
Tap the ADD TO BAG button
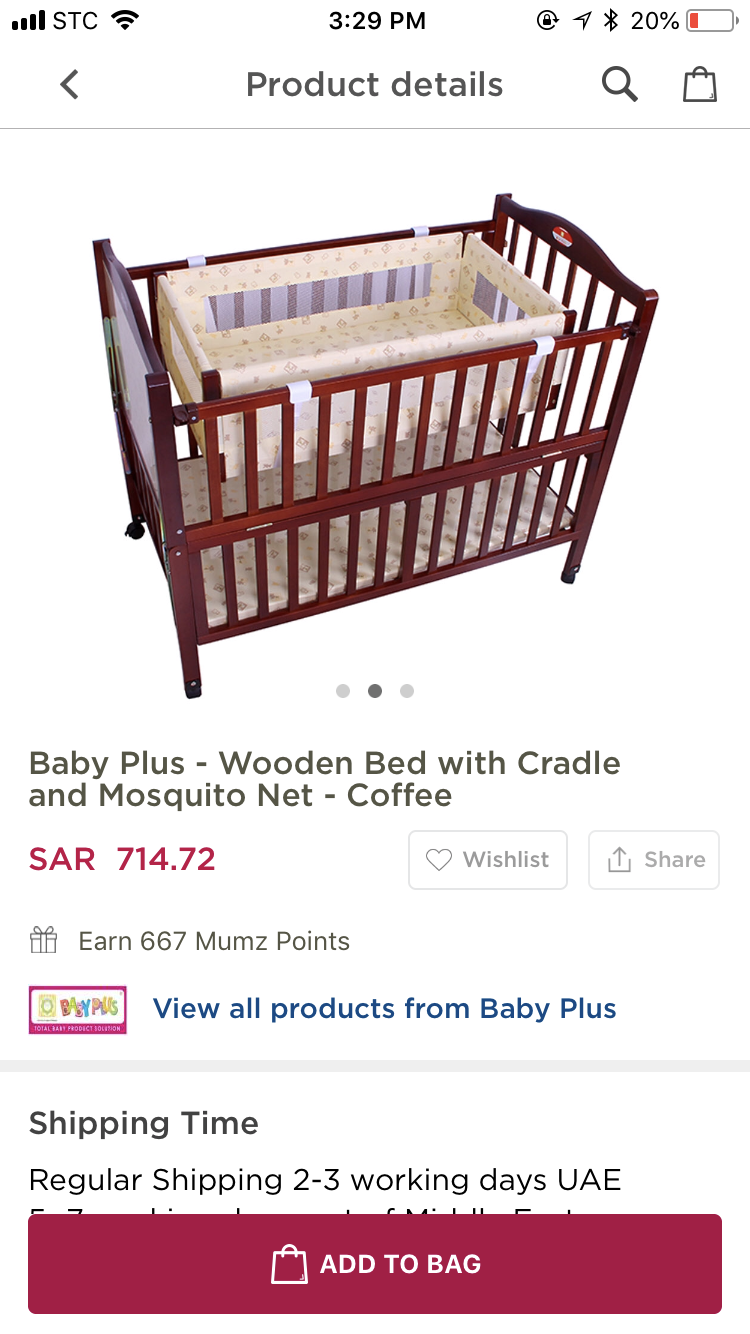tap(375, 1264)
